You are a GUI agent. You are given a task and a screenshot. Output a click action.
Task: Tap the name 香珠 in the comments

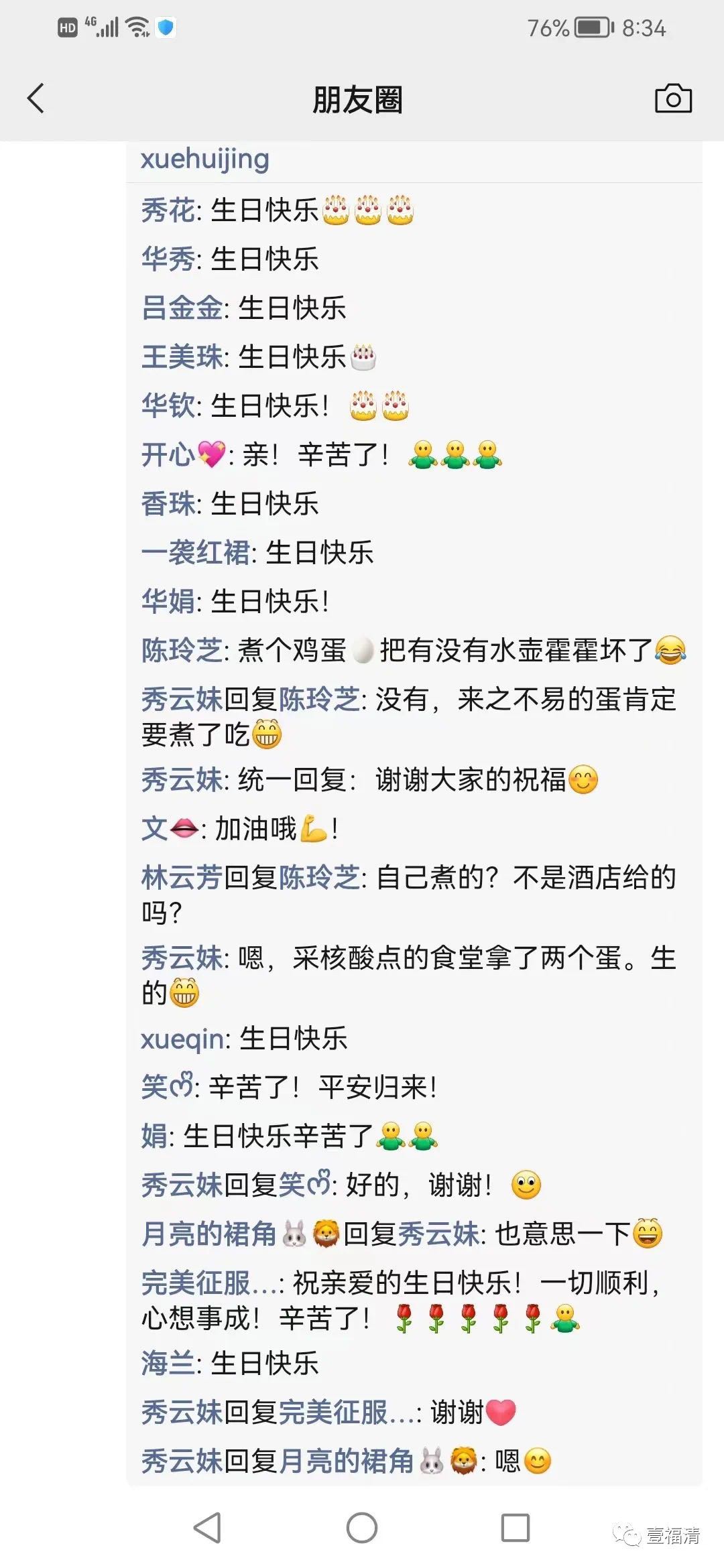[168, 503]
